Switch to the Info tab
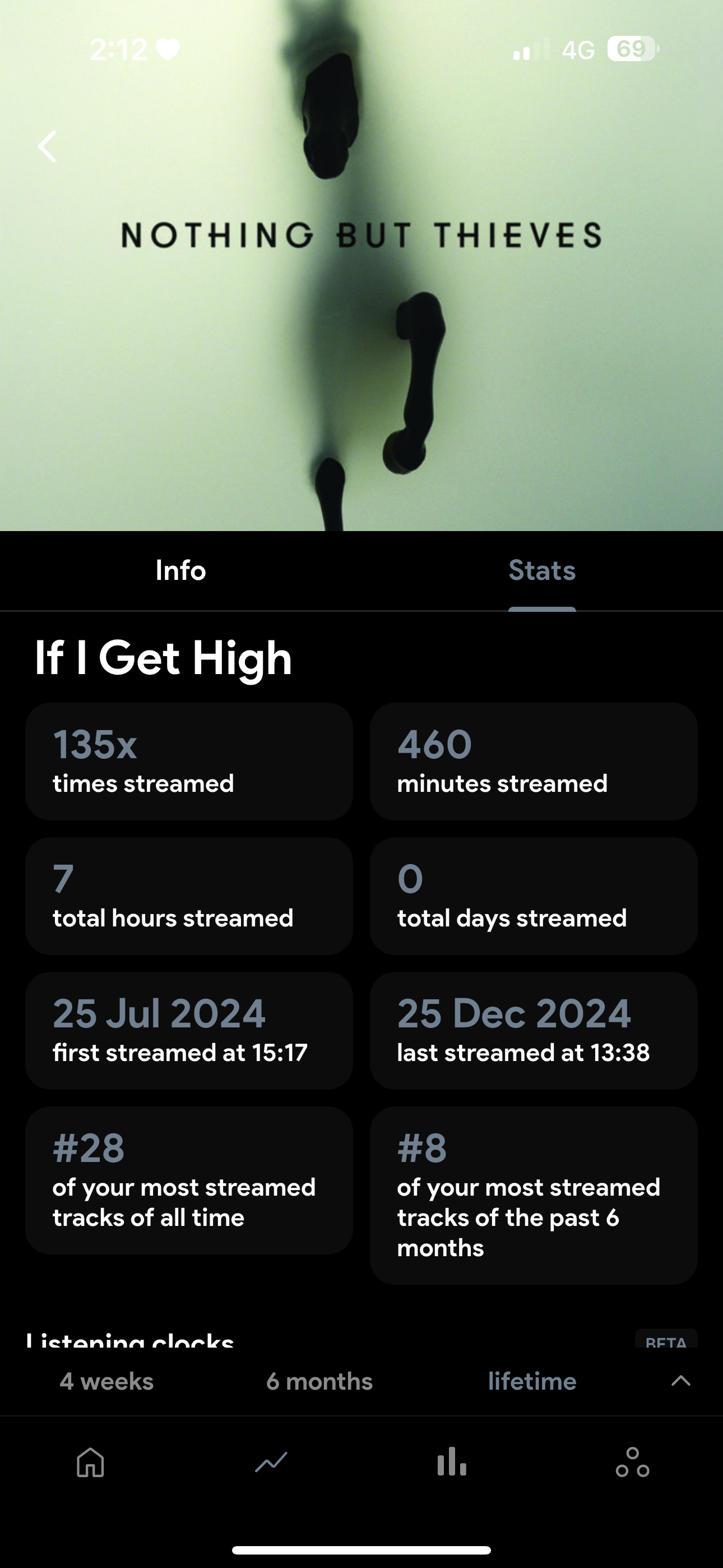 coord(180,570)
